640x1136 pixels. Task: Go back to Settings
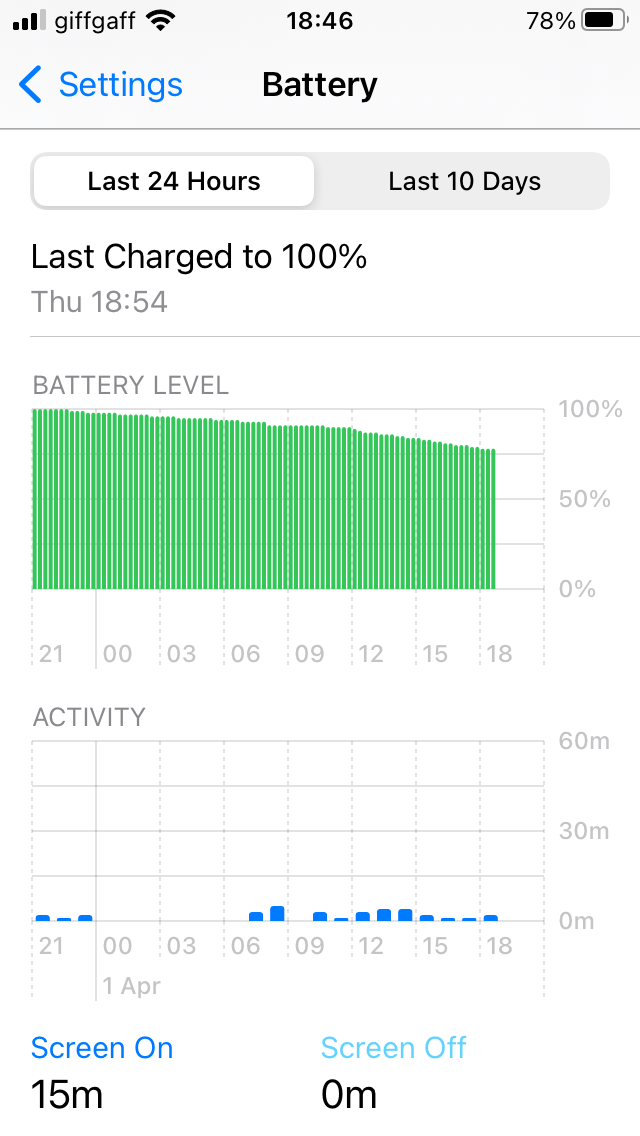[101, 85]
